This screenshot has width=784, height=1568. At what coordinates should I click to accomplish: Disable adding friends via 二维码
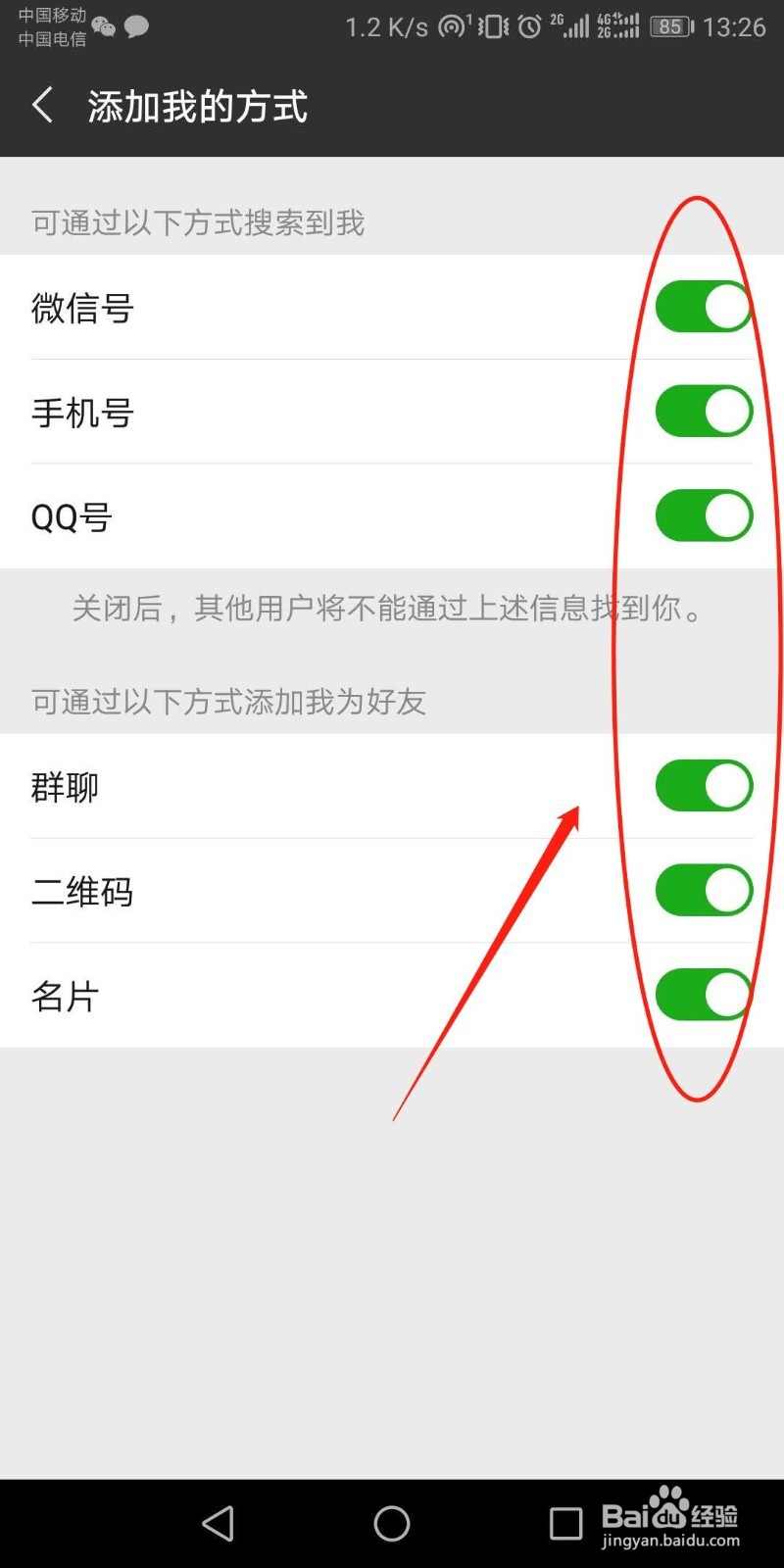click(704, 890)
